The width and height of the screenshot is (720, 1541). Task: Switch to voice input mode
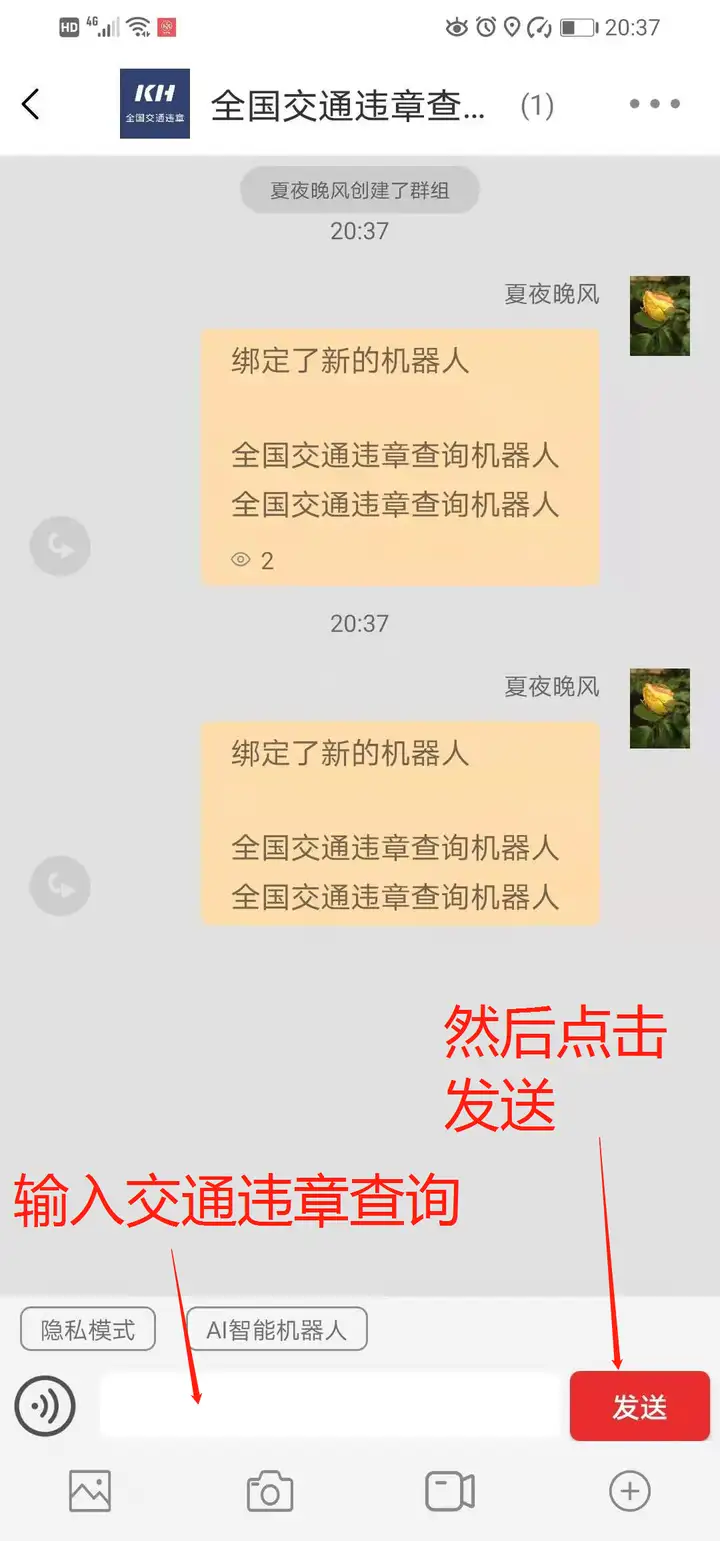pos(45,1406)
